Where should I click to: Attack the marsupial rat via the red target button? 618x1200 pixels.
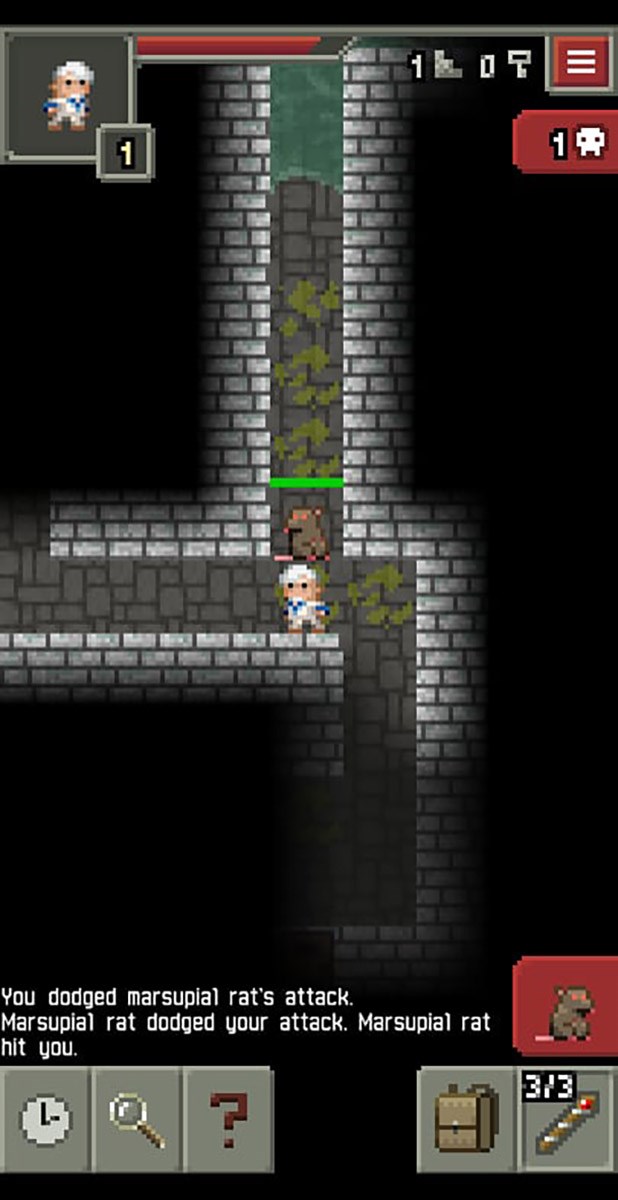click(567, 1008)
